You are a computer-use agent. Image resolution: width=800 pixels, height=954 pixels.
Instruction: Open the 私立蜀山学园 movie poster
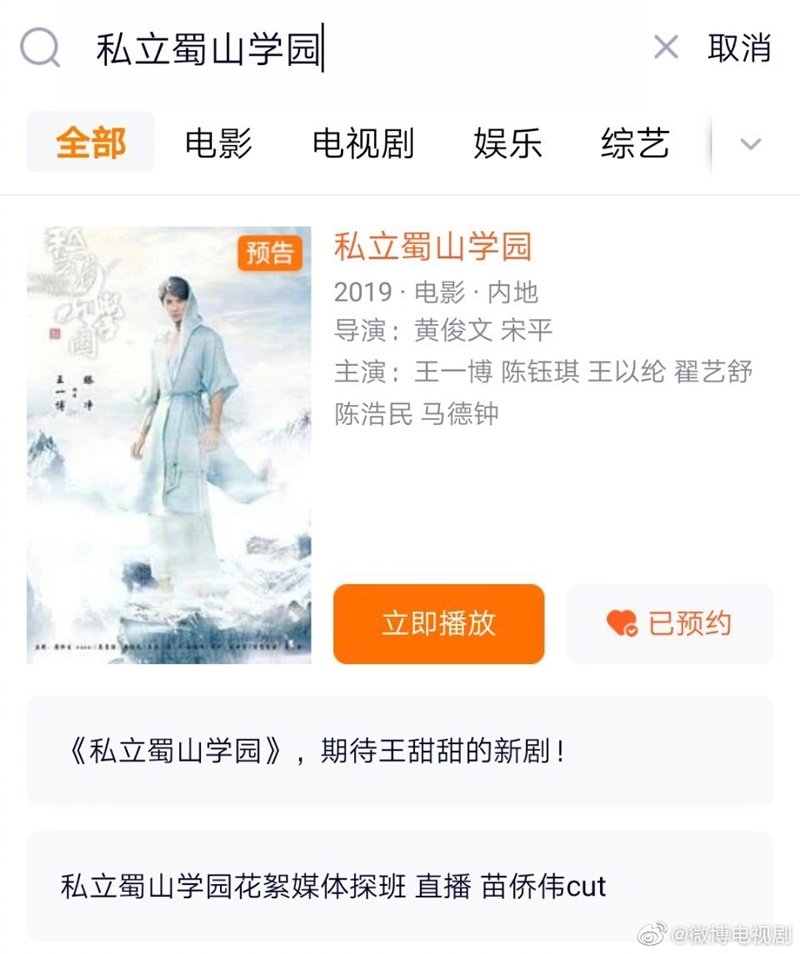pyautogui.click(x=169, y=445)
